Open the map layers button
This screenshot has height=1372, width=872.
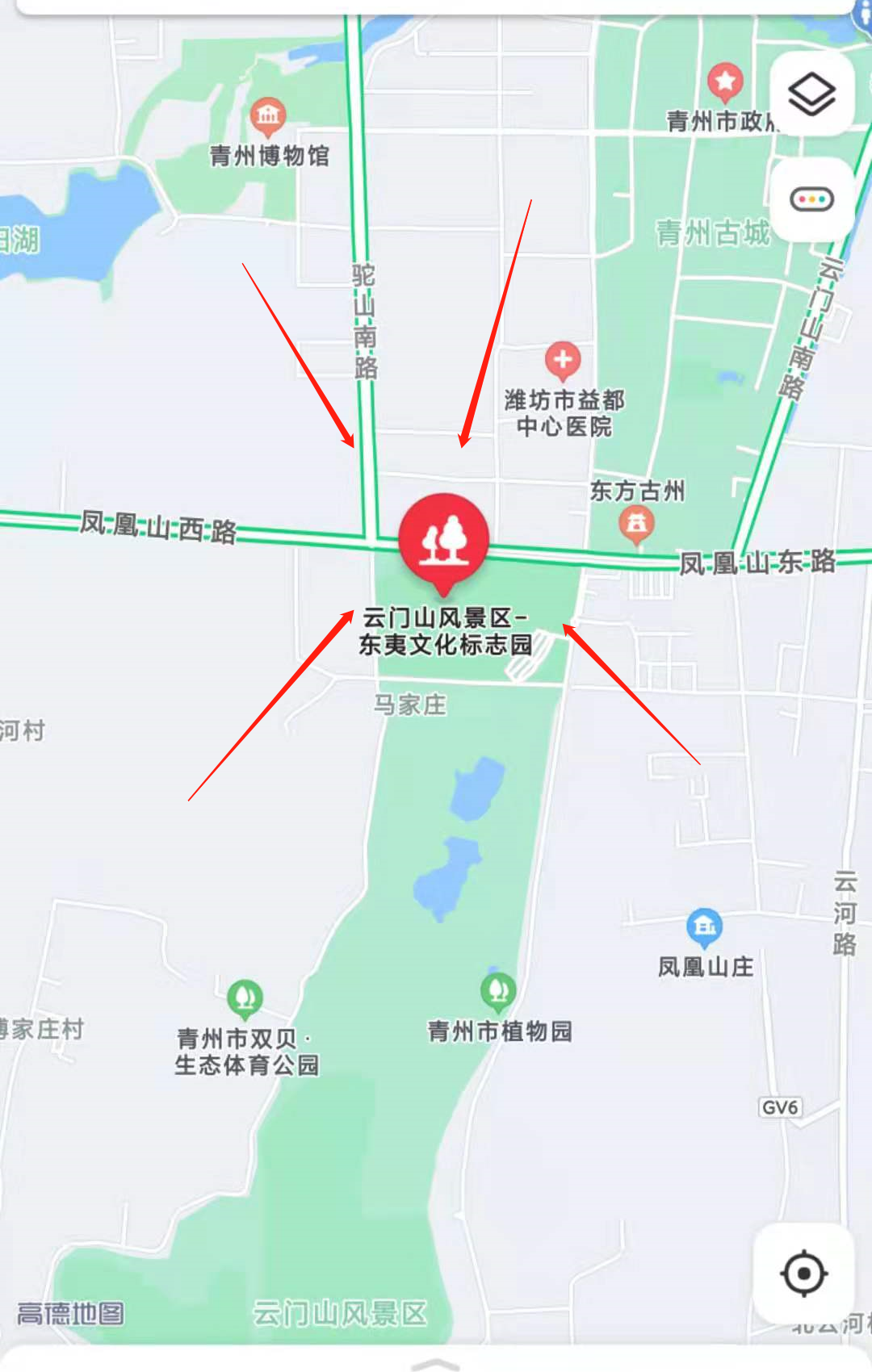coord(811,94)
